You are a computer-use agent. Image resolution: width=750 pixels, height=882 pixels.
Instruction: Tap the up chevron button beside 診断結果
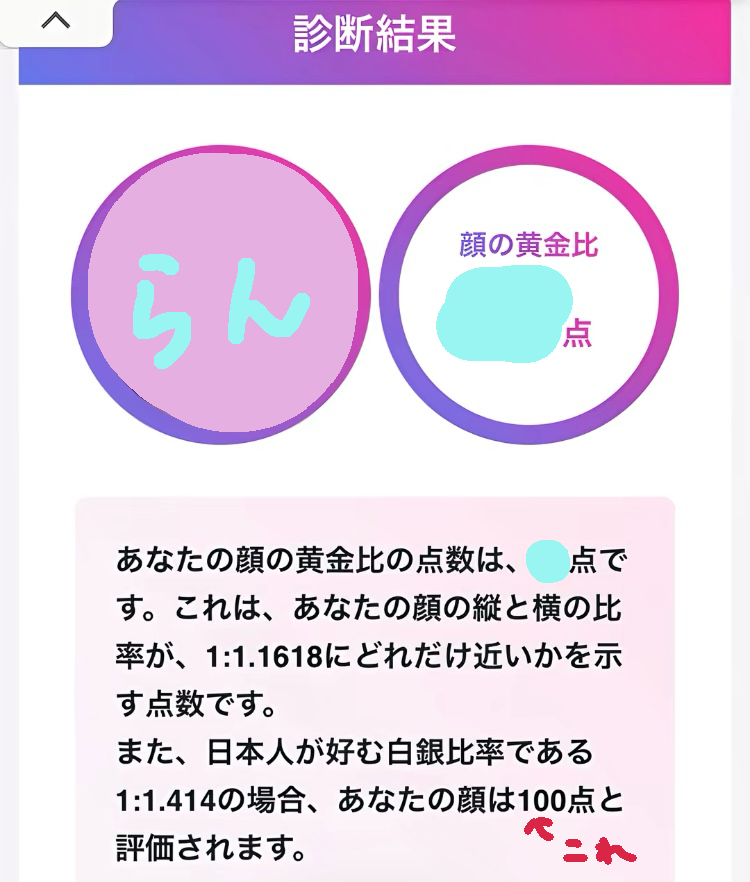(x=56, y=22)
